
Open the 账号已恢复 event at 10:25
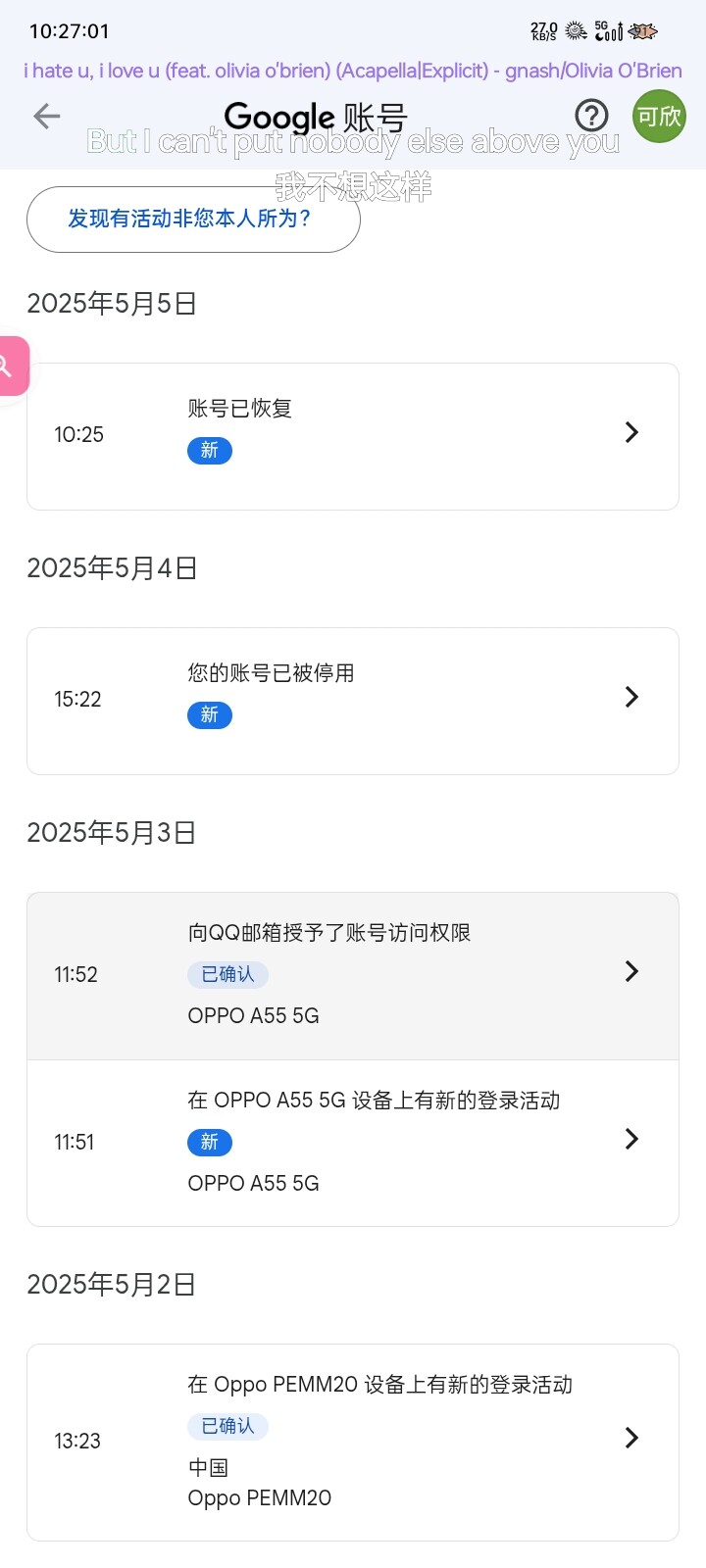353,436
